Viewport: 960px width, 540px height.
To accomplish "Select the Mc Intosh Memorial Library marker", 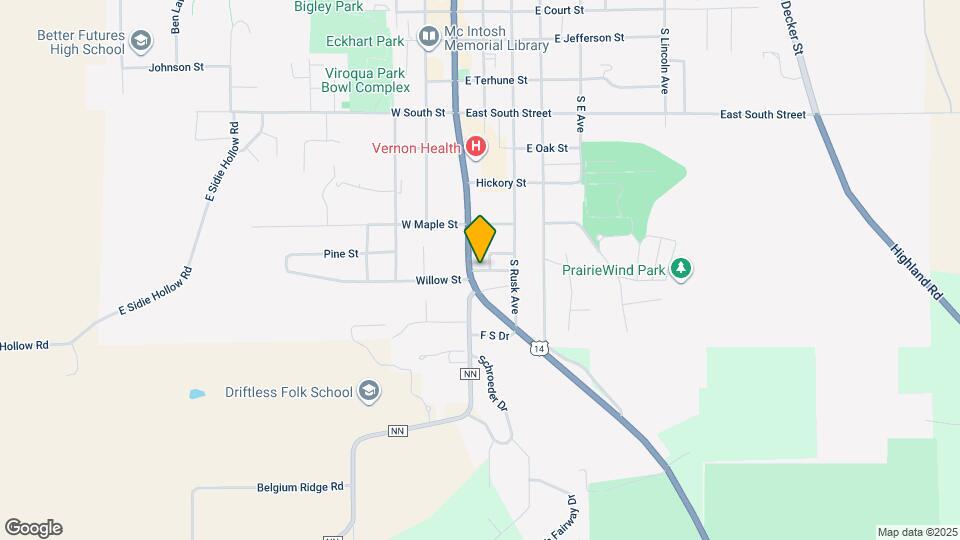I will click(429, 37).
